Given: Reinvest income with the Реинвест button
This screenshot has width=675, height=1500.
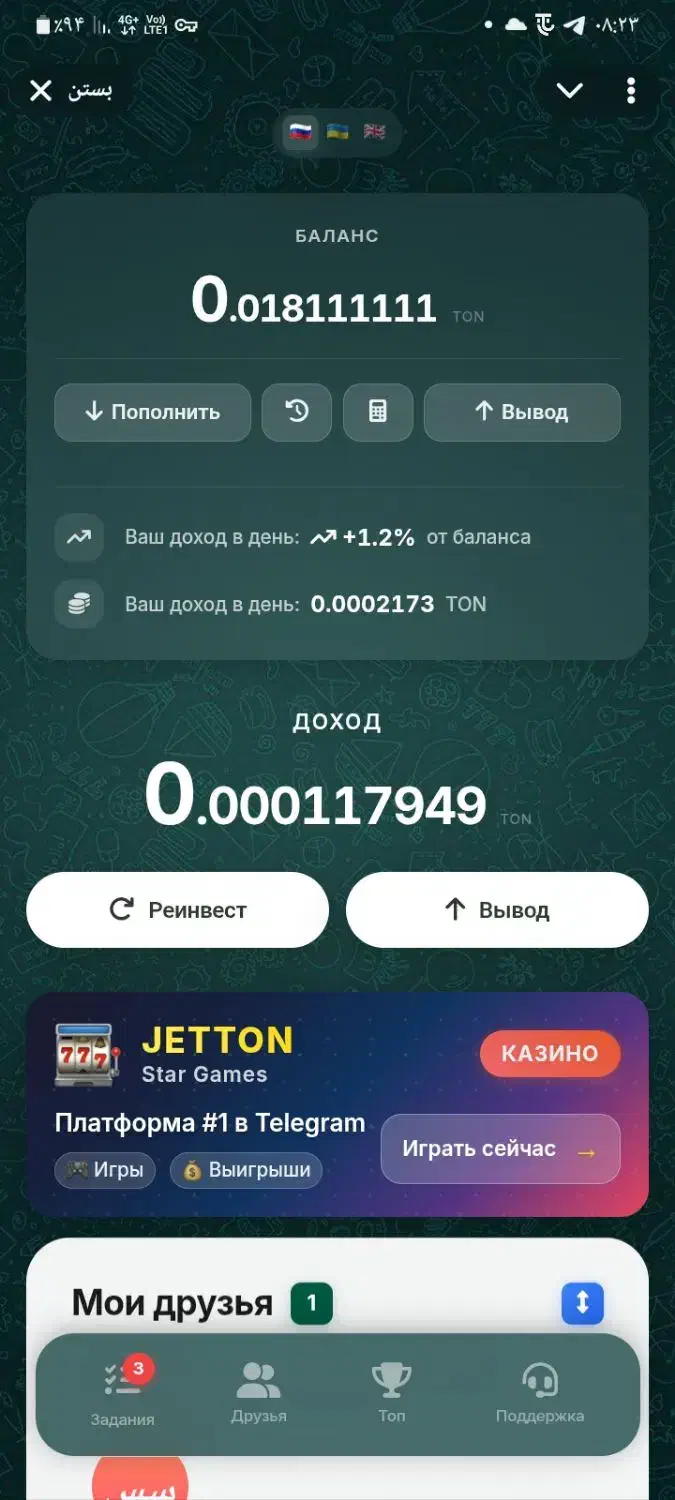Looking at the screenshot, I should [177, 910].
